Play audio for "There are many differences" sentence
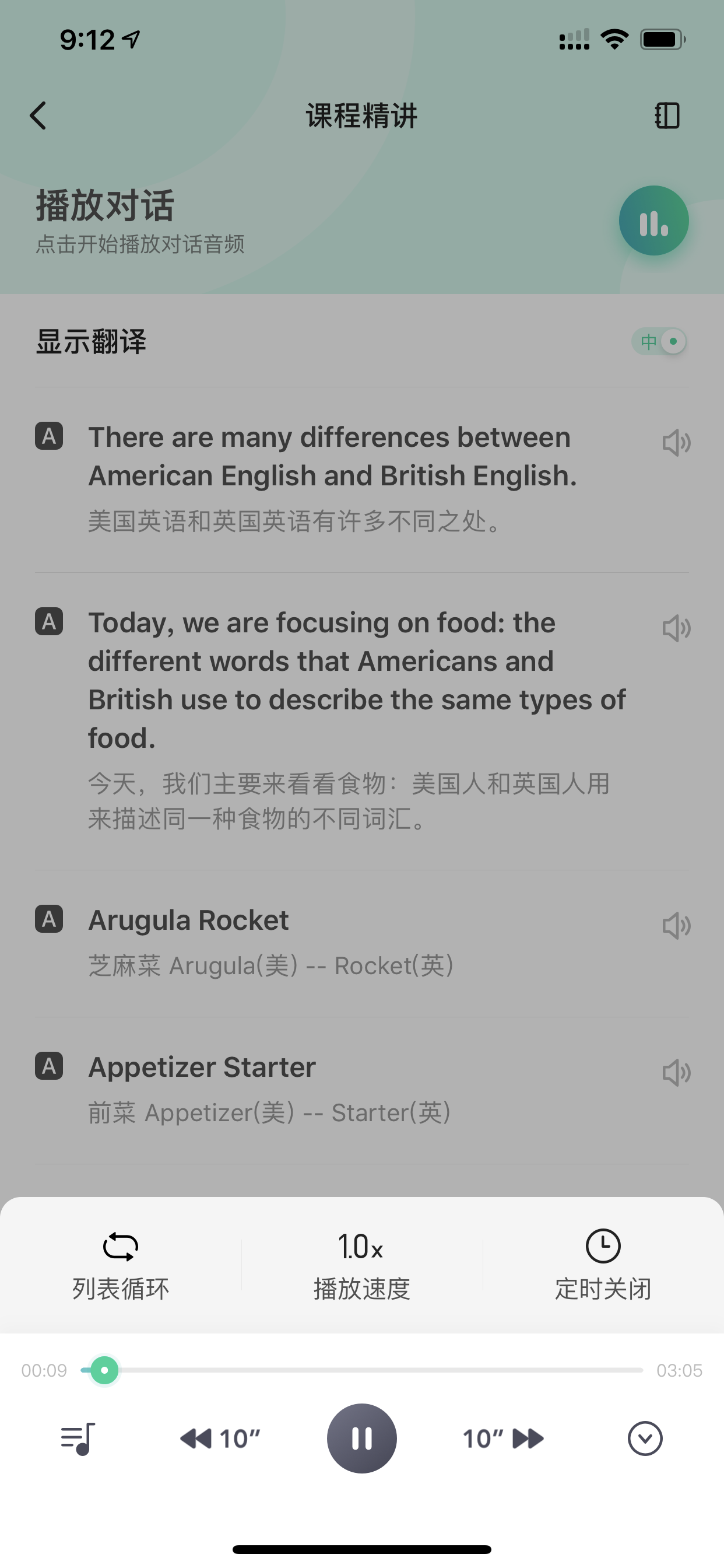The width and height of the screenshot is (724, 1568). click(676, 443)
